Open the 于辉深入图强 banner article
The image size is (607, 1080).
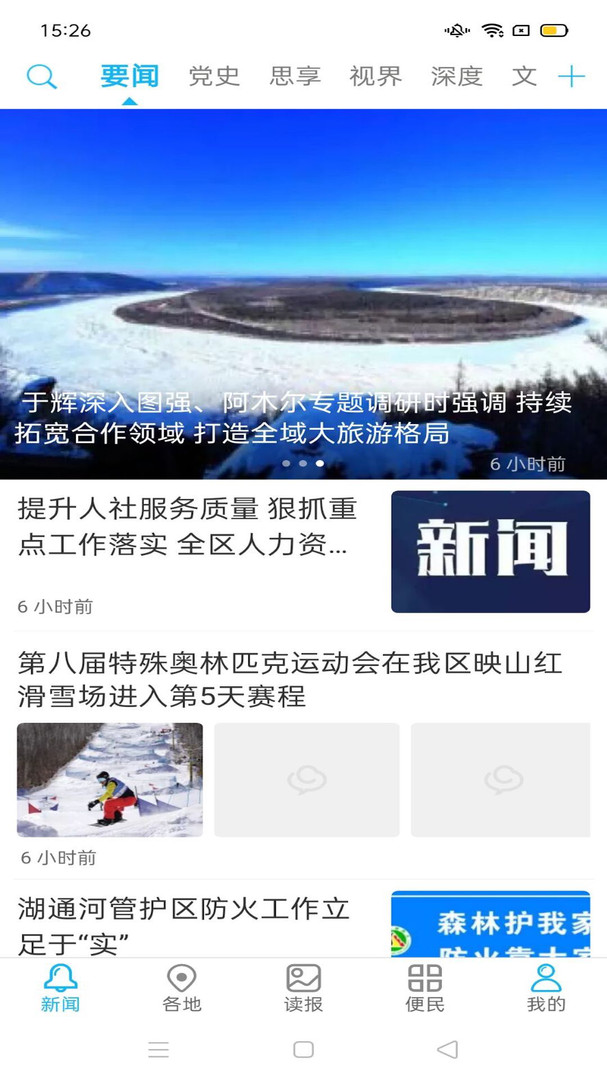[x=303, y=300]
